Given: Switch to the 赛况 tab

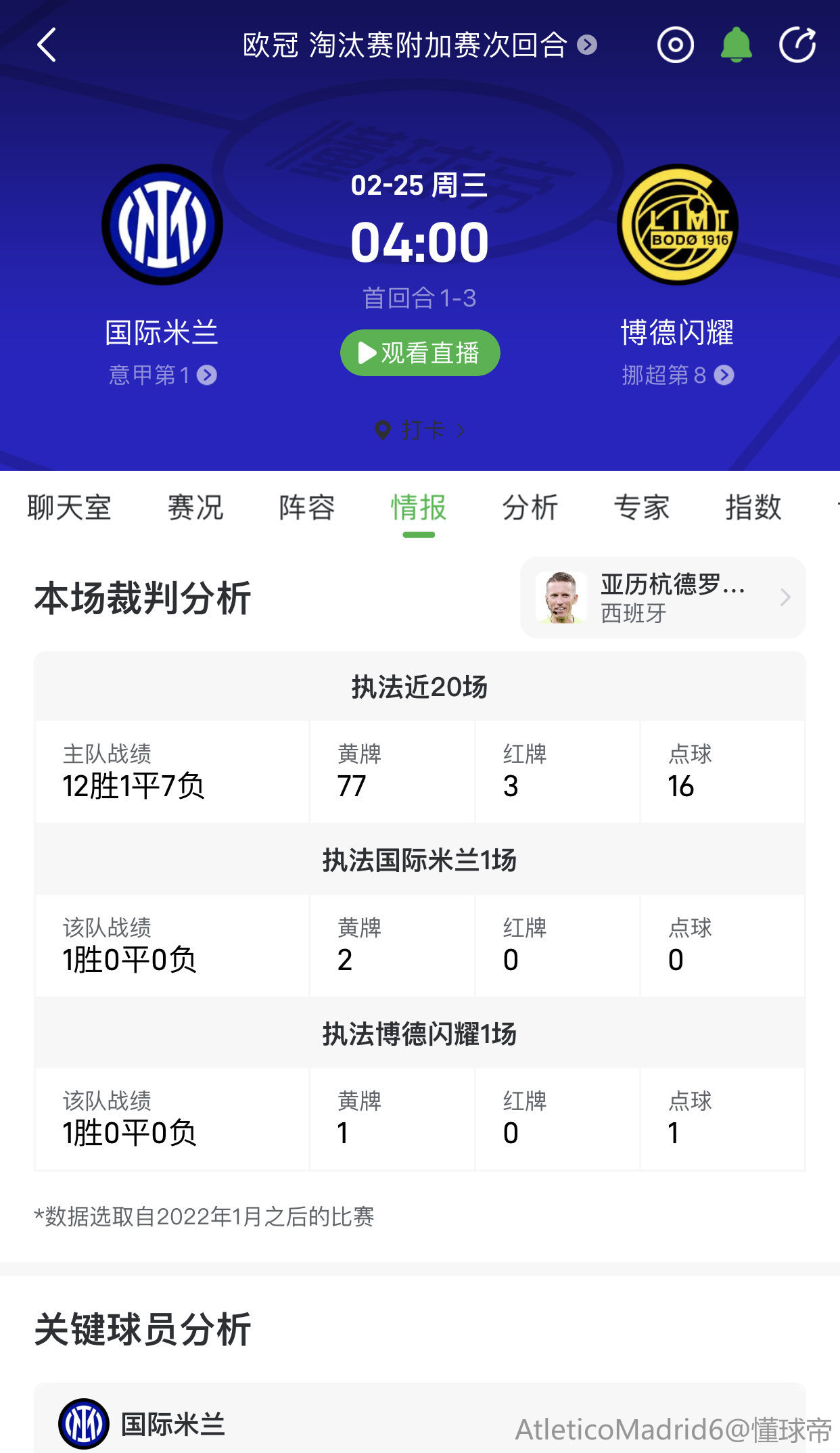Looking at the screenshot, I should click(x=195, y=507).
